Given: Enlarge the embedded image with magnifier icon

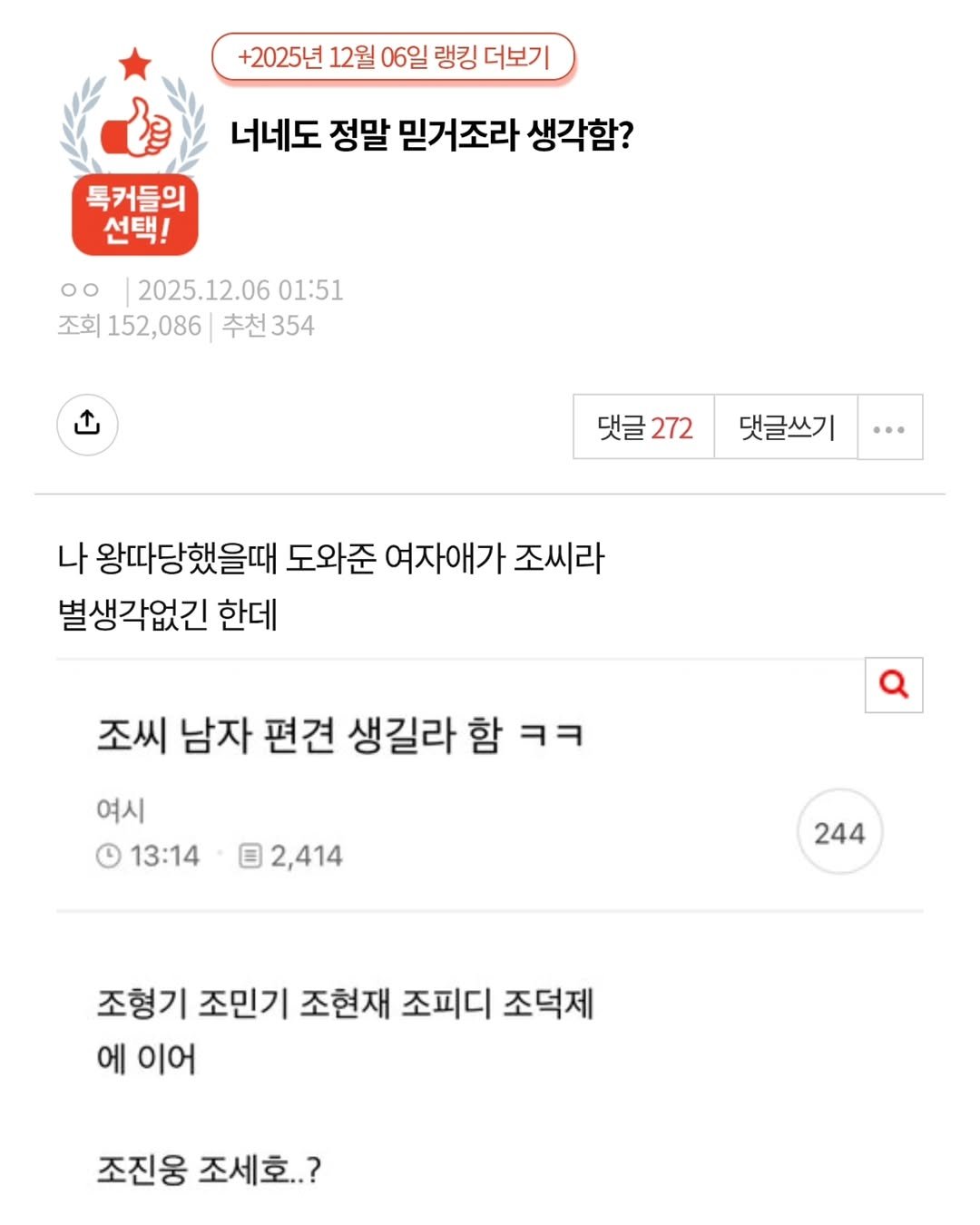Looking at the screenshot, I should coord(894,684).
